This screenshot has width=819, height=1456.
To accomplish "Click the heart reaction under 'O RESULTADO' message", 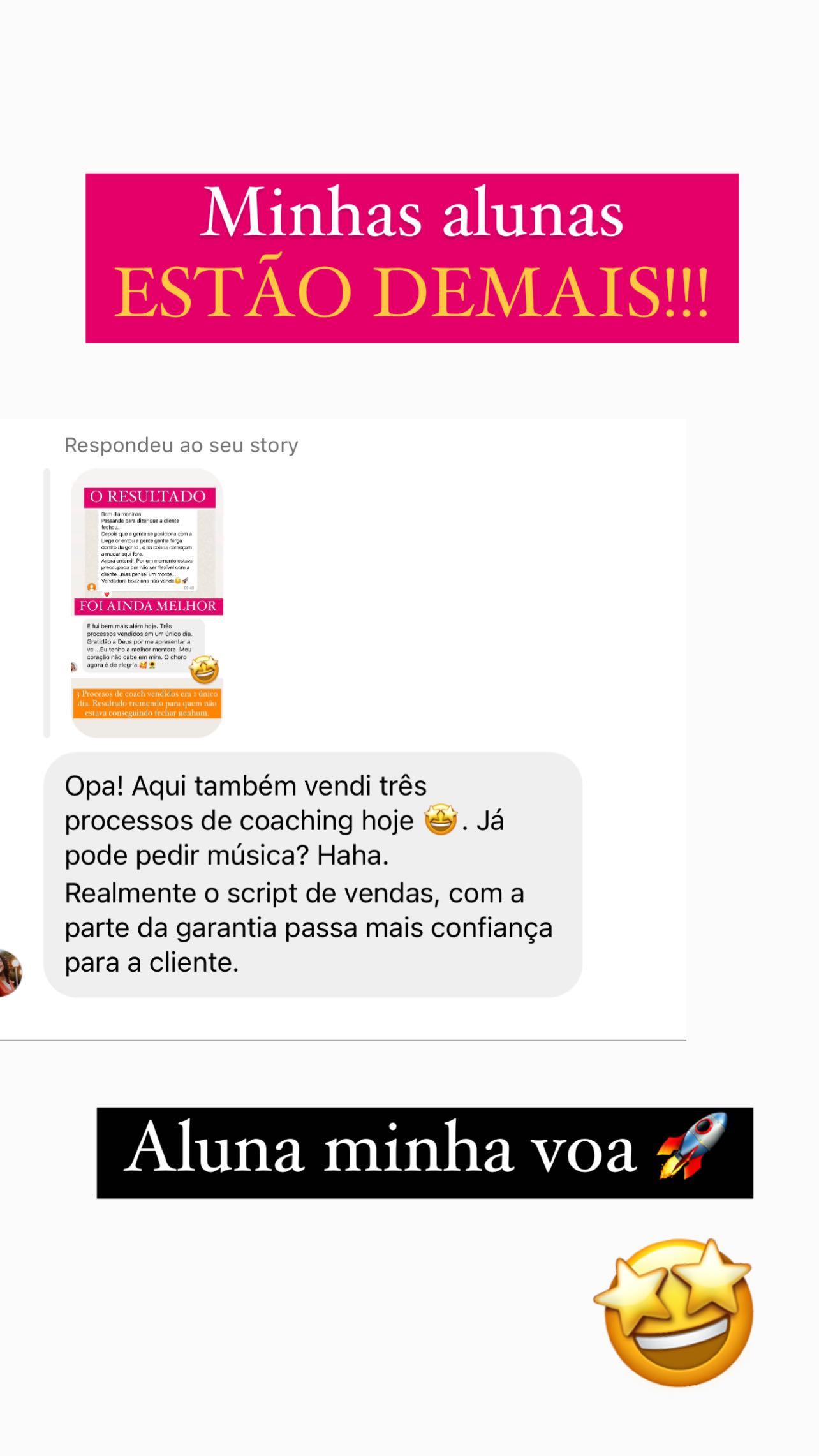I will click(x=107, y=594).
